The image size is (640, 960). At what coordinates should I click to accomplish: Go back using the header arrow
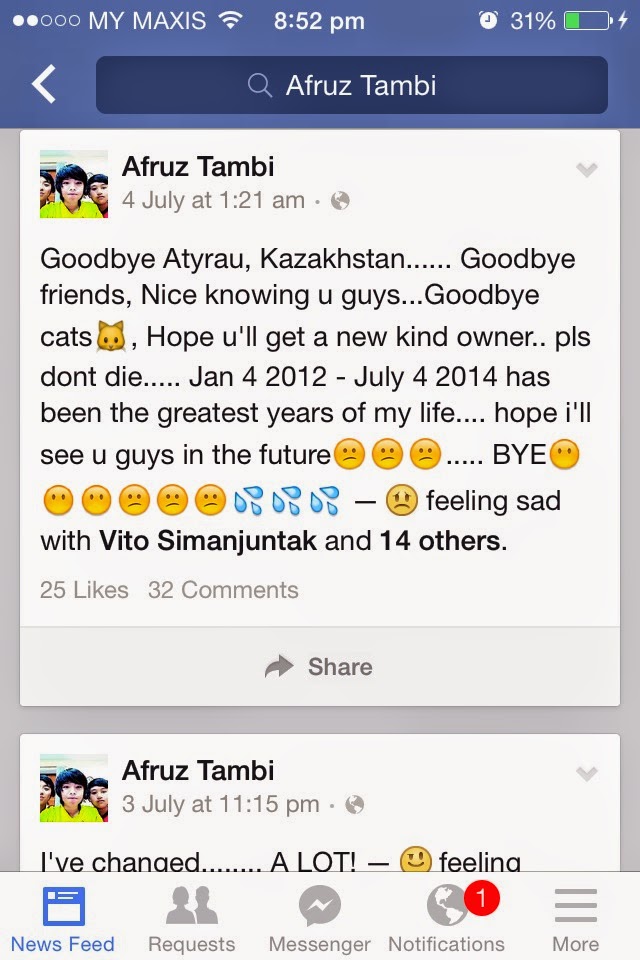click(x=44, y=85)
